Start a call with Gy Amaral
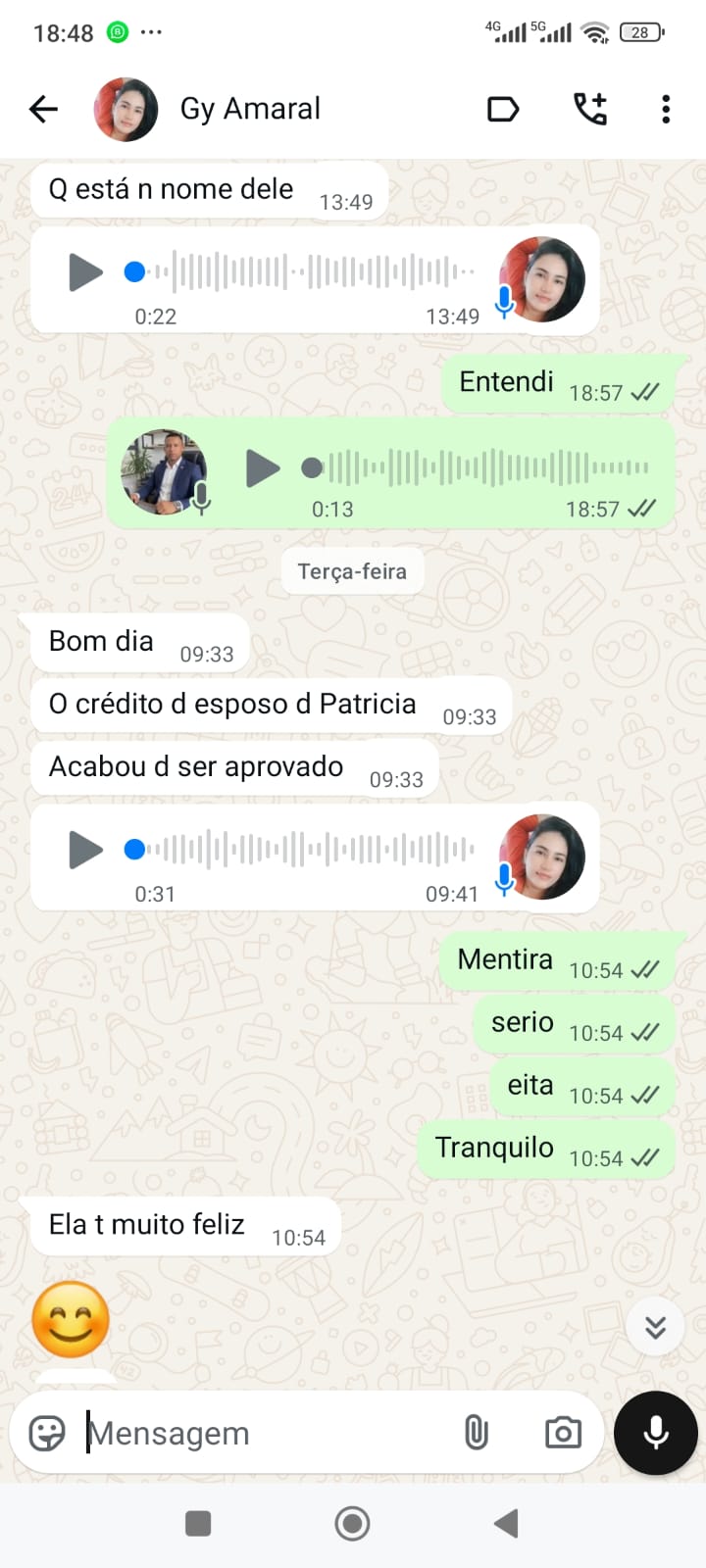The width and height of the screenshot is (706, 1568). [589, 109]
